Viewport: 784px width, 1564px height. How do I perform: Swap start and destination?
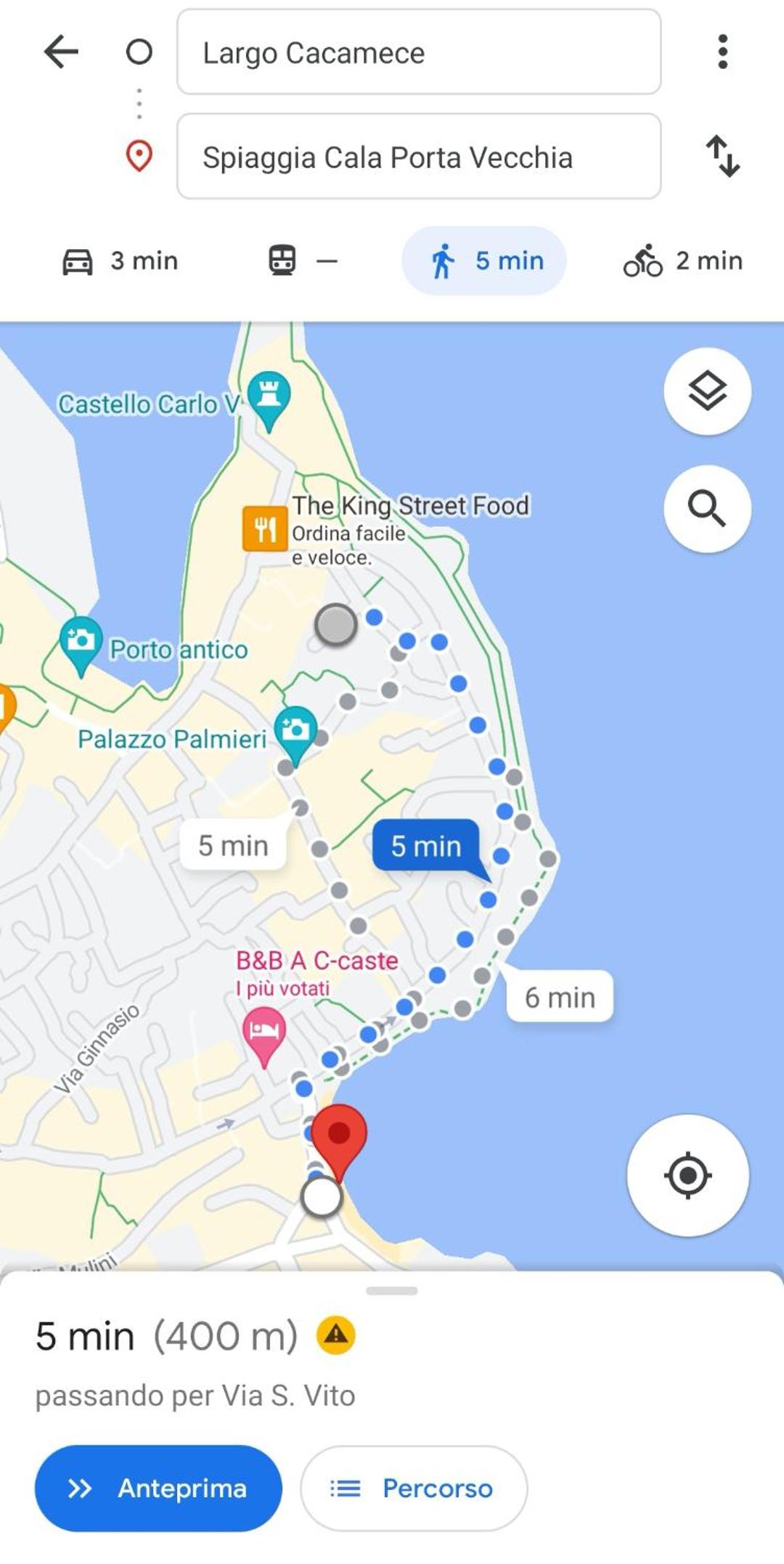tap(723, 156)
